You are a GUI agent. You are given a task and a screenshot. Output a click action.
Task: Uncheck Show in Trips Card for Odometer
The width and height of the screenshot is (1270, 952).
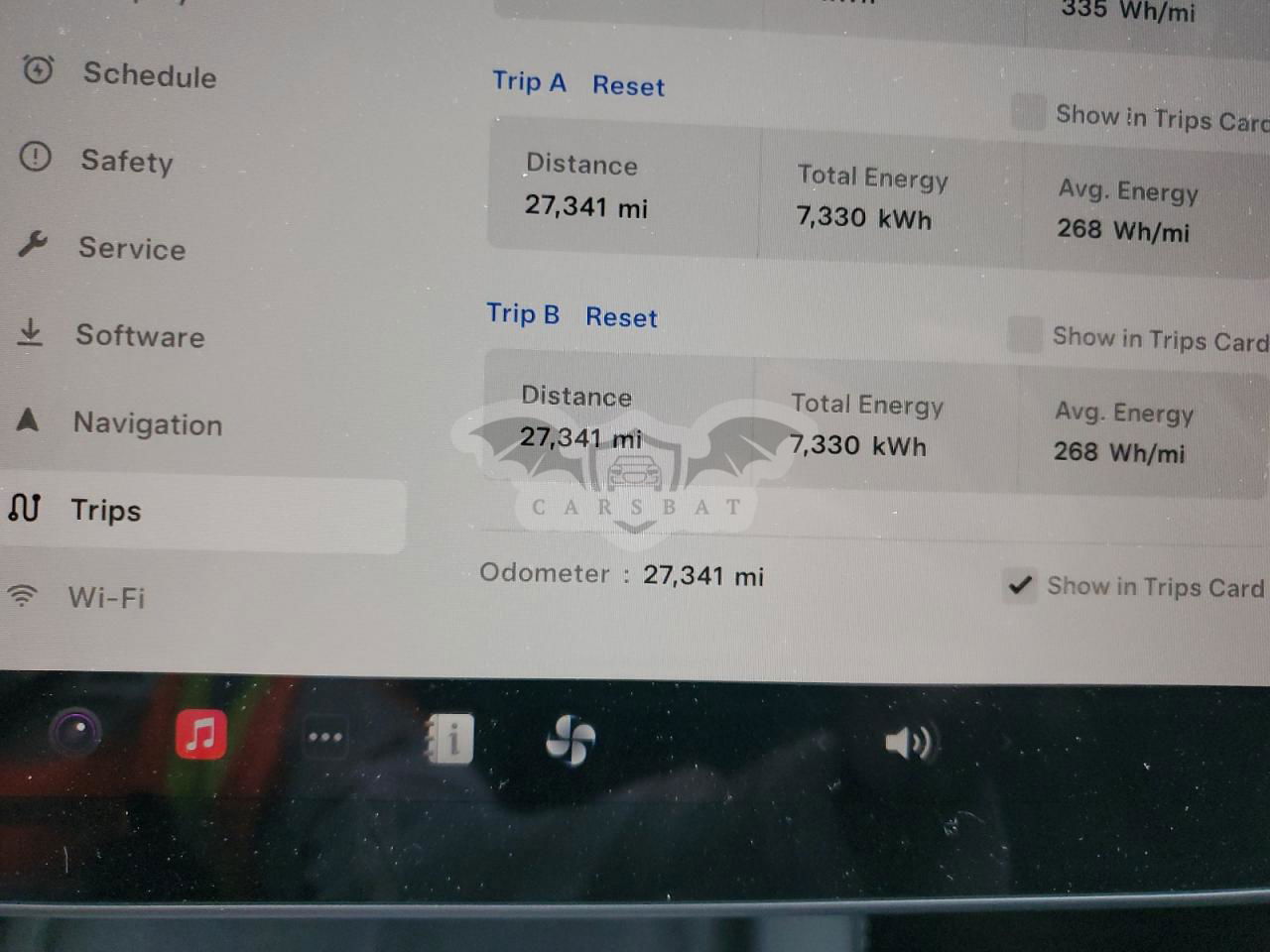(x=1020, y=585)
